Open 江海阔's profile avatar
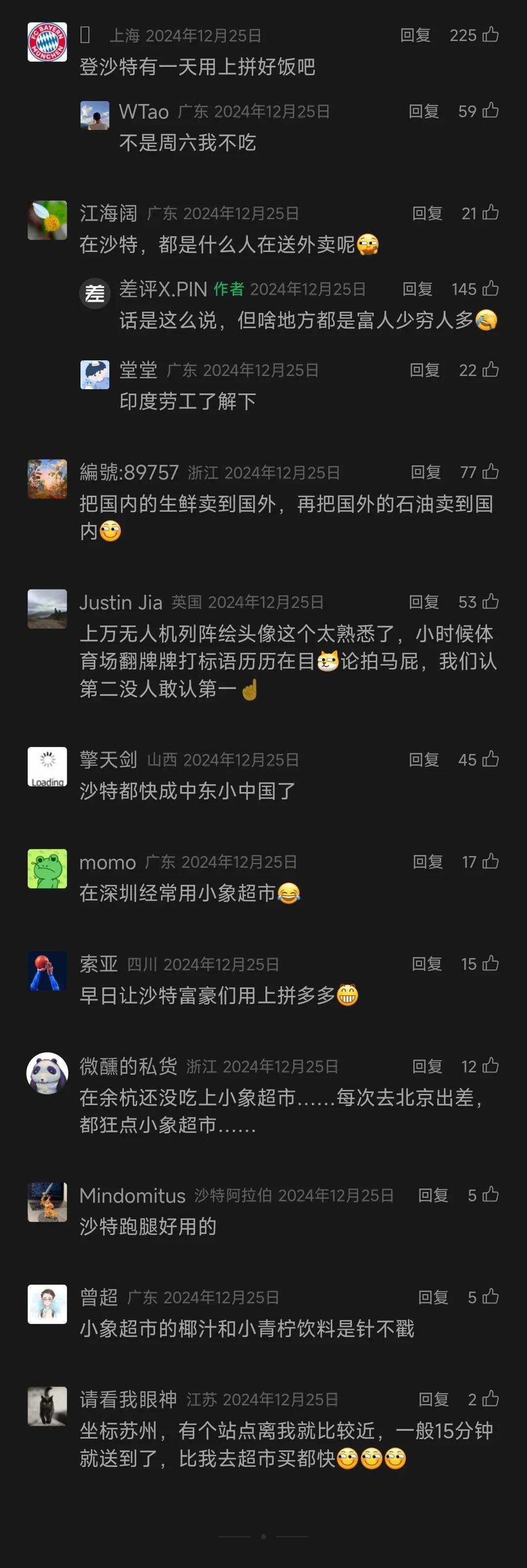The height and width of the screenshot is (1568, 527). click(47, 220)
